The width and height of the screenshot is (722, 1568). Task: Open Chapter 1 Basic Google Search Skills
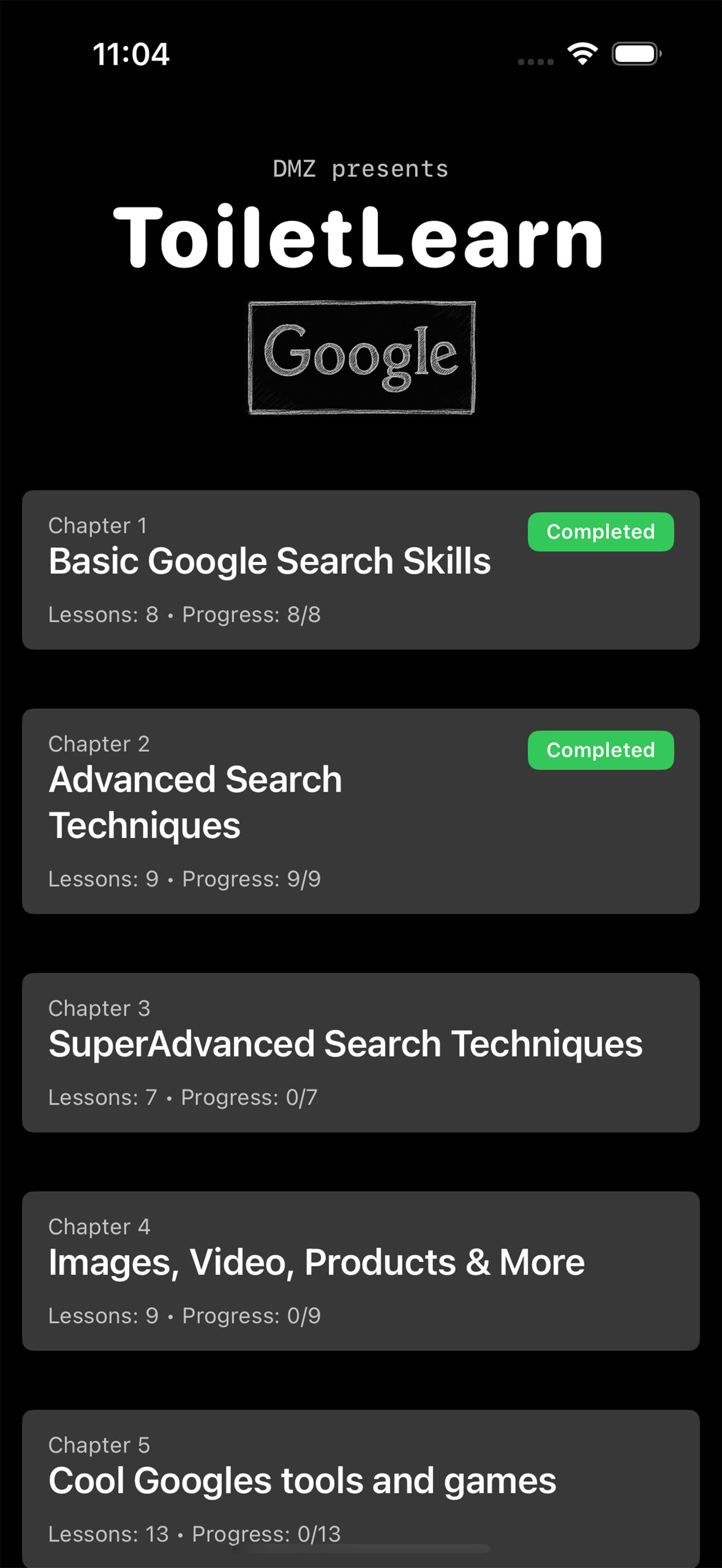(x=360, y=569)
